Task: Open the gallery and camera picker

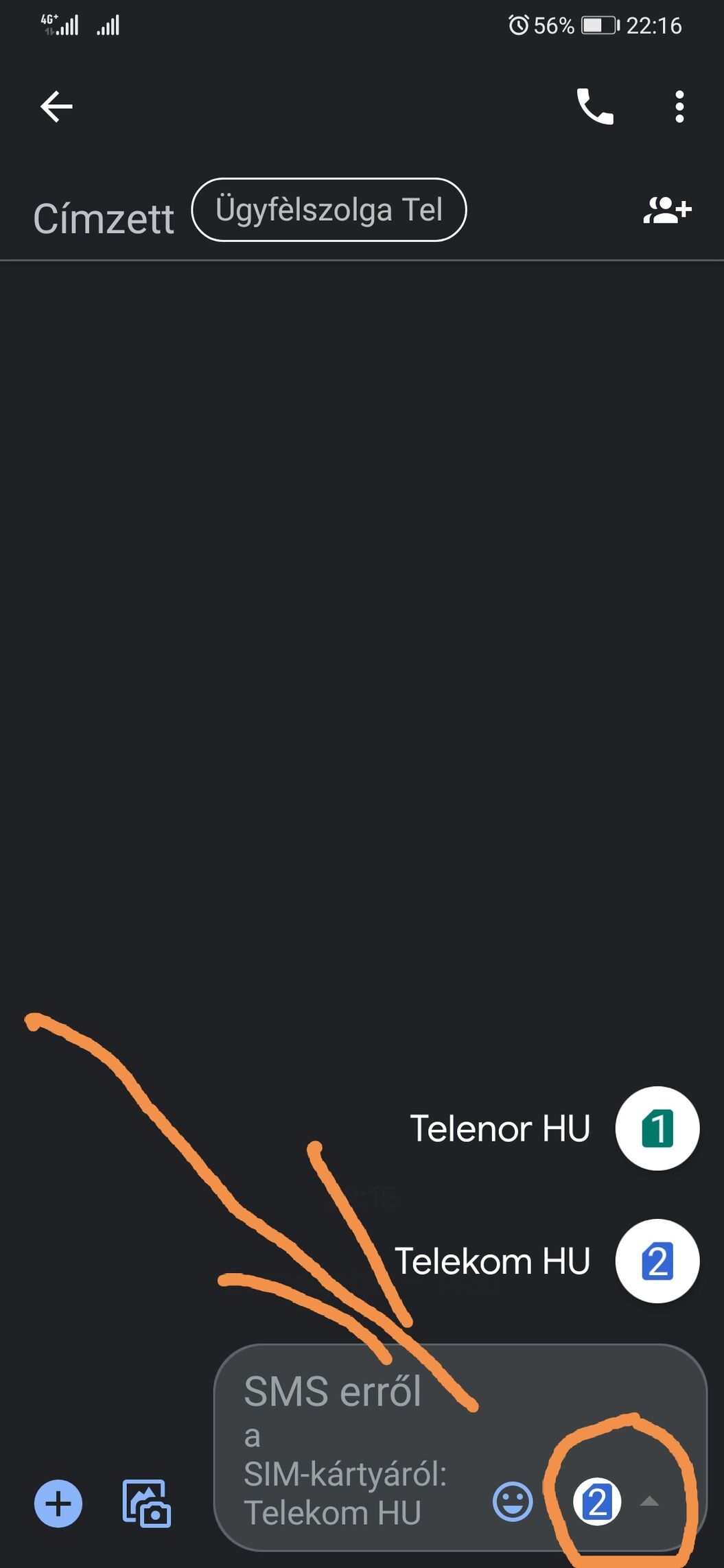Action: point(146,1504)
